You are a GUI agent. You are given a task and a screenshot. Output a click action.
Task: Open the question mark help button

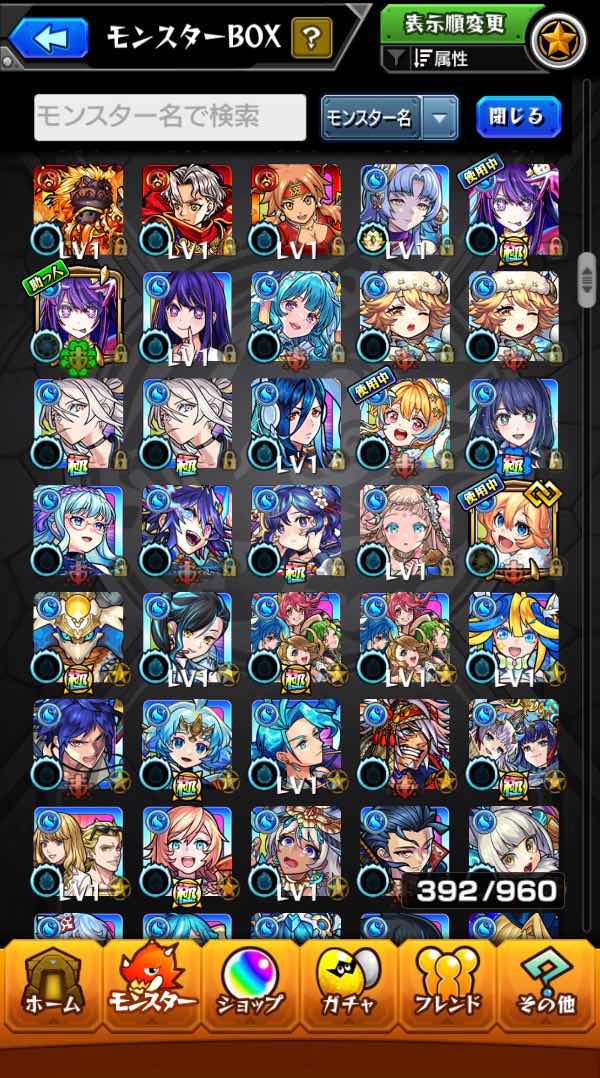click(311, 39)
